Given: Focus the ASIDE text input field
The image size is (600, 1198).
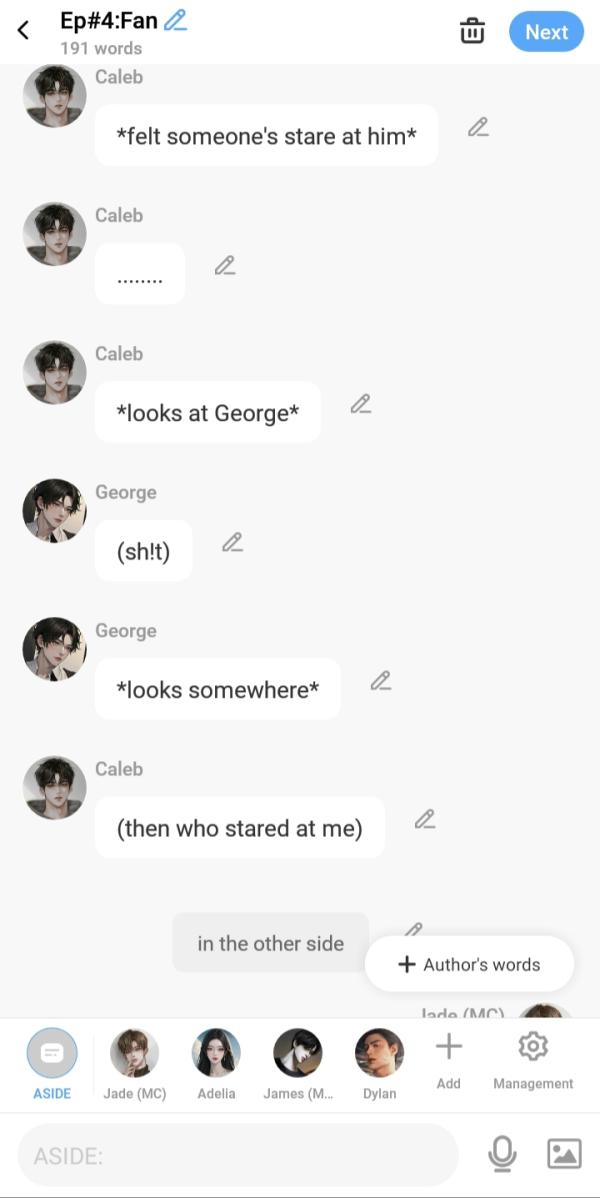Looking at the screenshot, I should pos(238,1155).
